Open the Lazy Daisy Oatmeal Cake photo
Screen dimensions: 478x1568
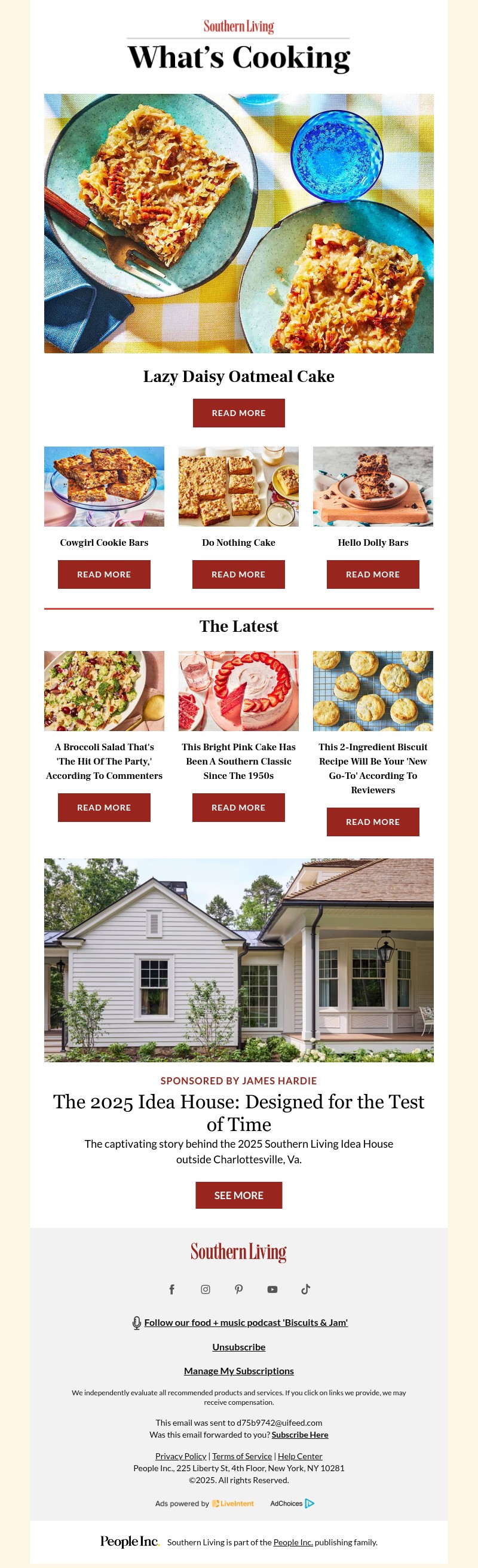[x=238, y=224]
